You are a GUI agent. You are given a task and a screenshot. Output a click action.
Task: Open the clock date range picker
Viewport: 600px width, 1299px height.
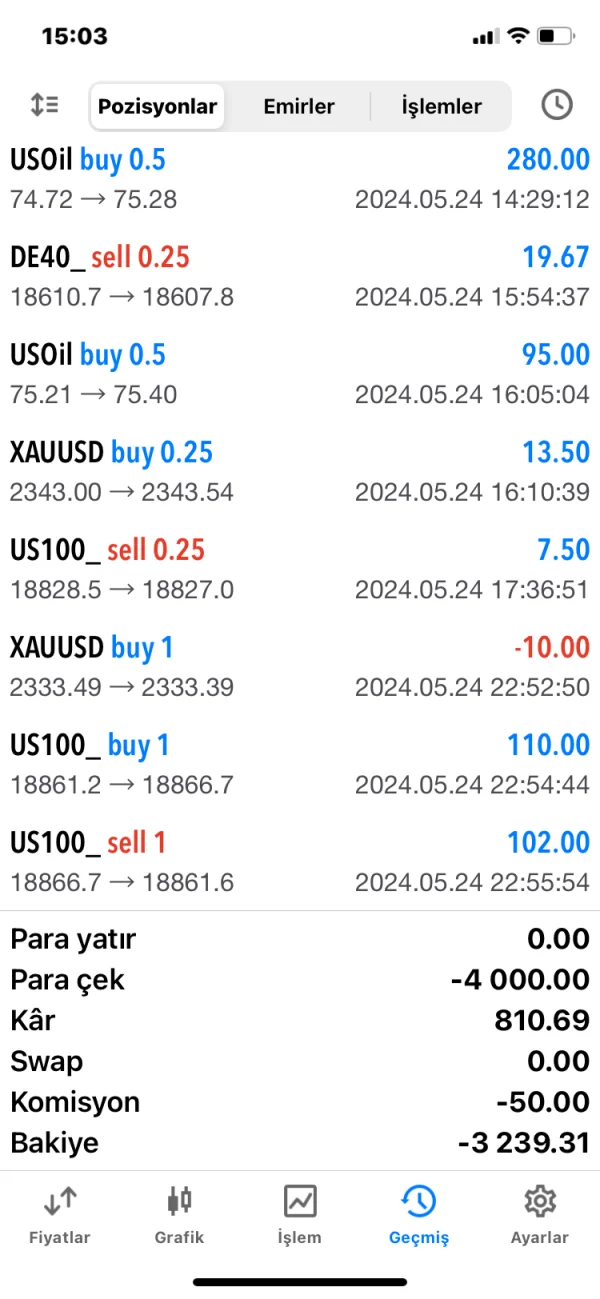(x=557, y=105)
